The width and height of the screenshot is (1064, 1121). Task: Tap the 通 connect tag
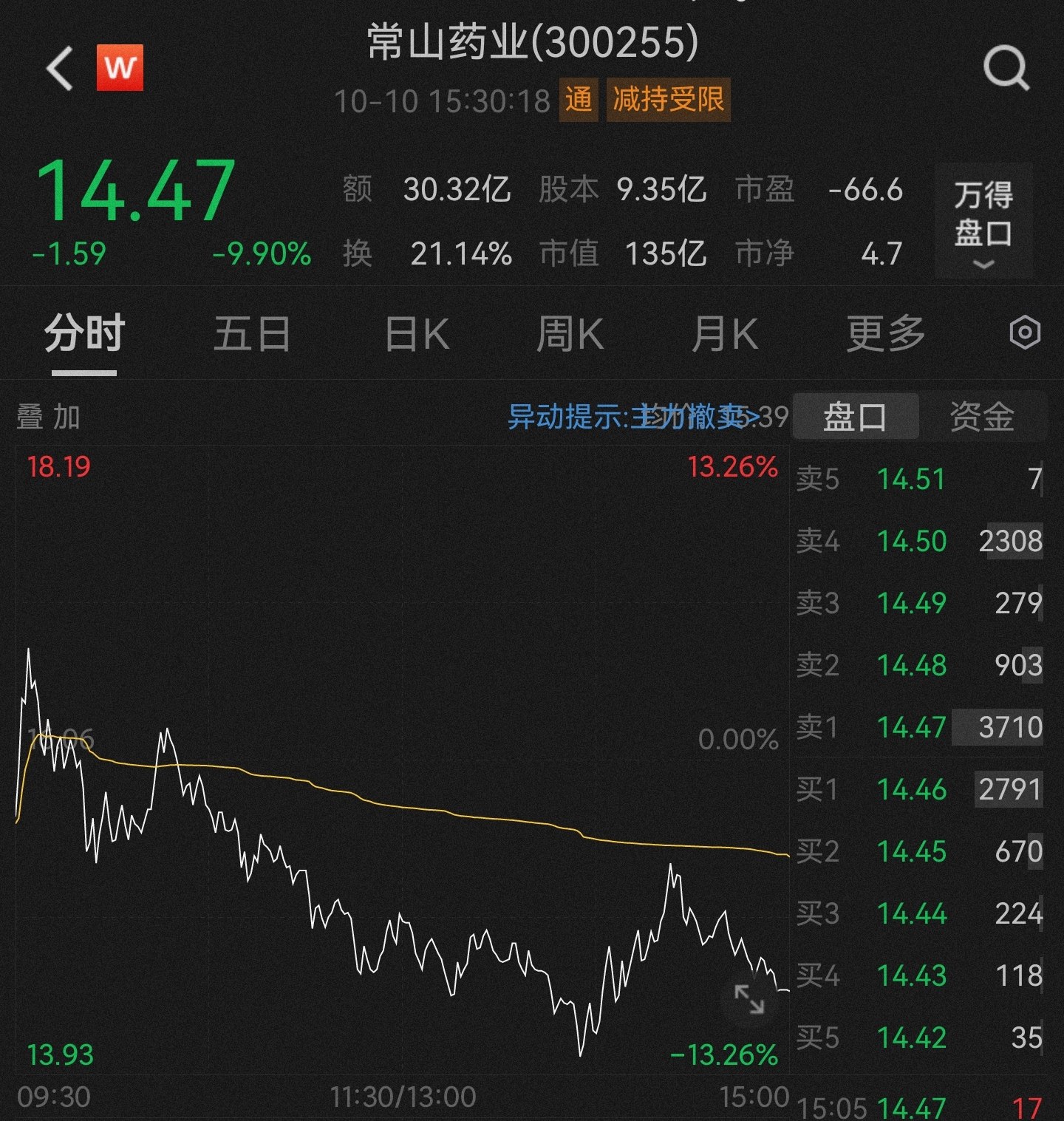579,100
